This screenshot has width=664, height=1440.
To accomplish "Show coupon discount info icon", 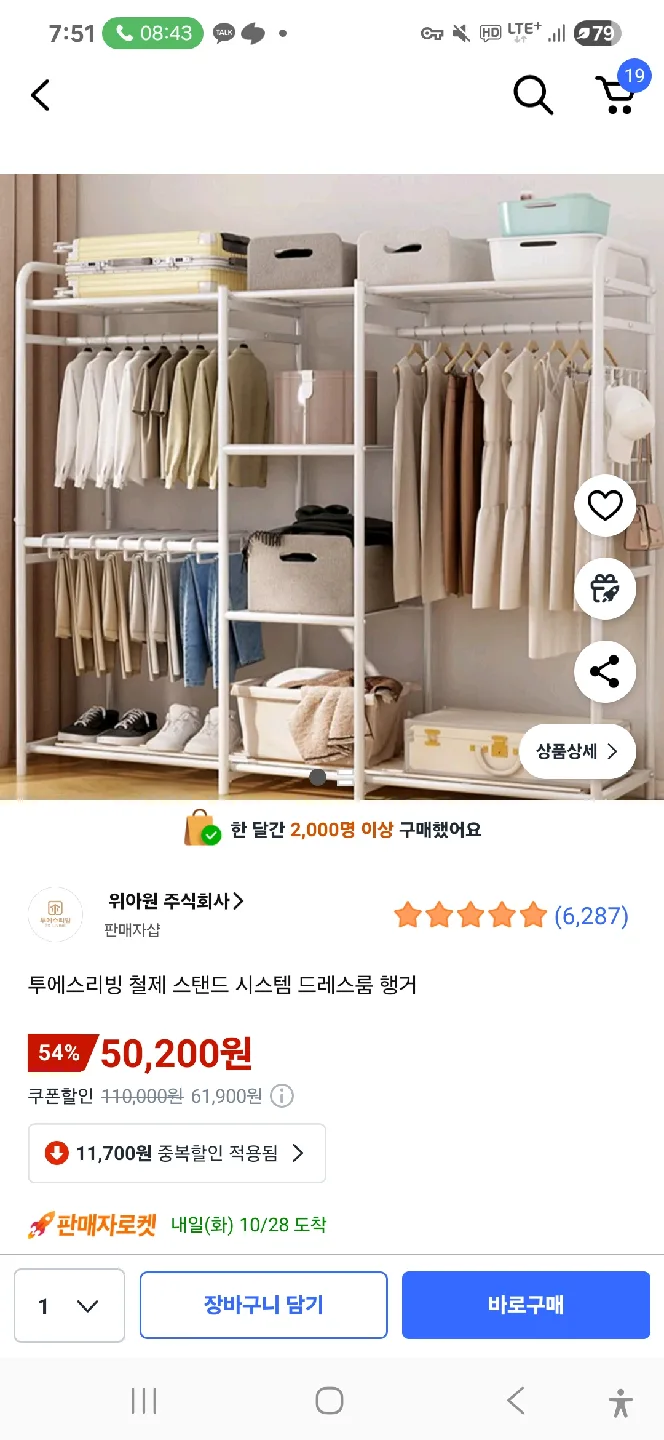I will (283, 1096).
